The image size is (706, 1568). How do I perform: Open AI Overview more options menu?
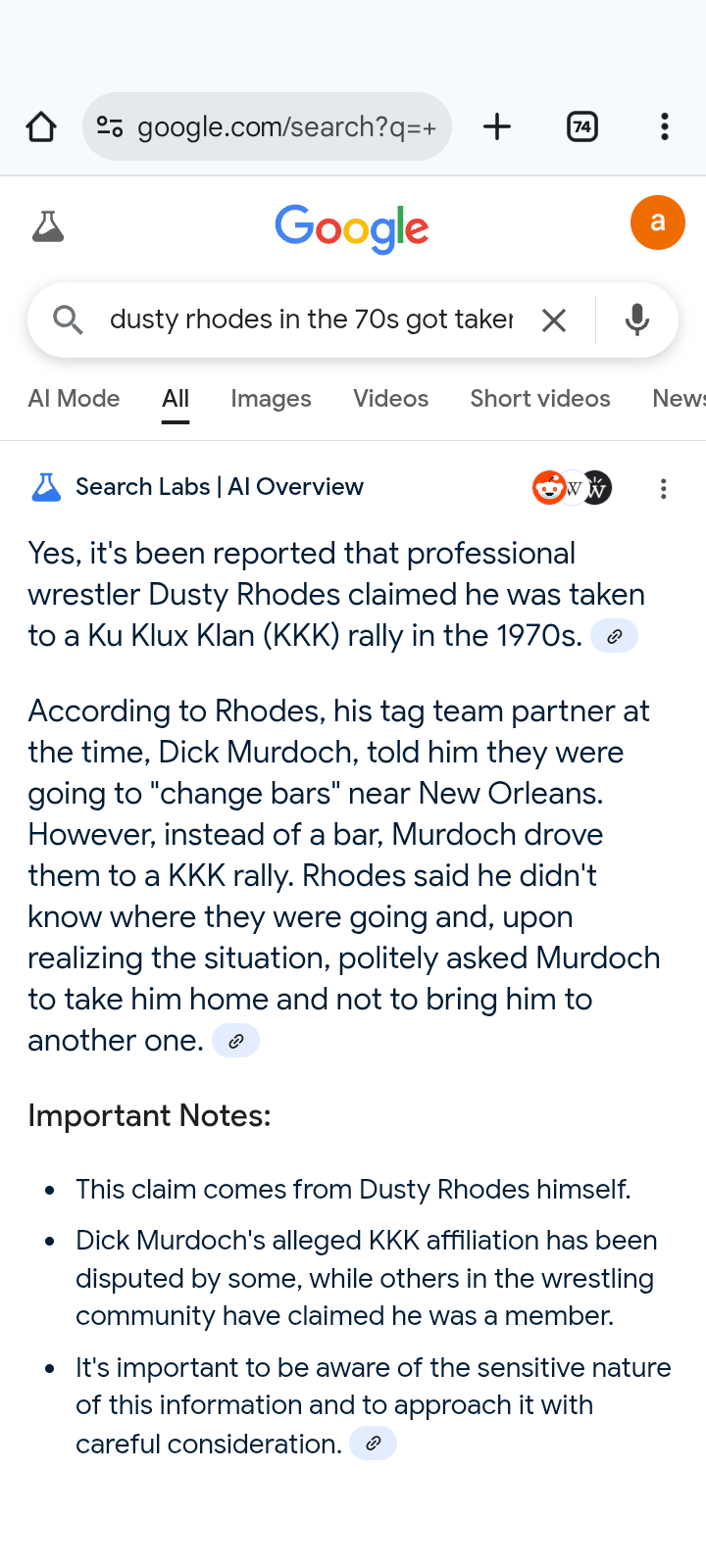click(664, 488)
